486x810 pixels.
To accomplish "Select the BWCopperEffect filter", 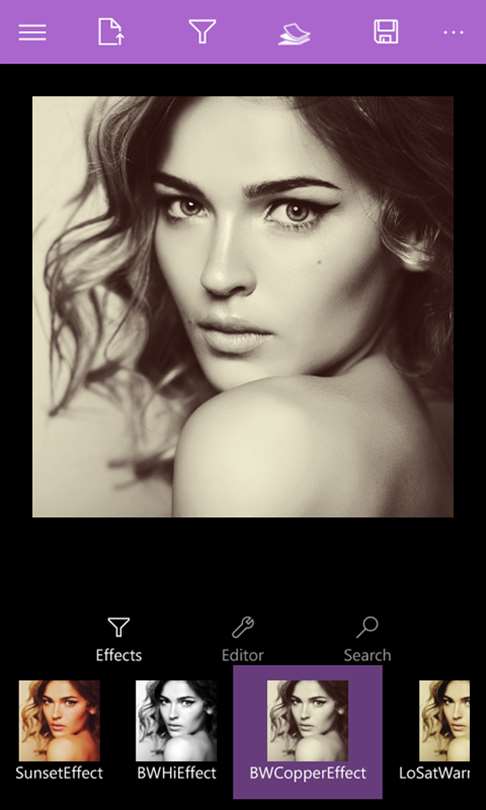I will click(x=308, y=731).
